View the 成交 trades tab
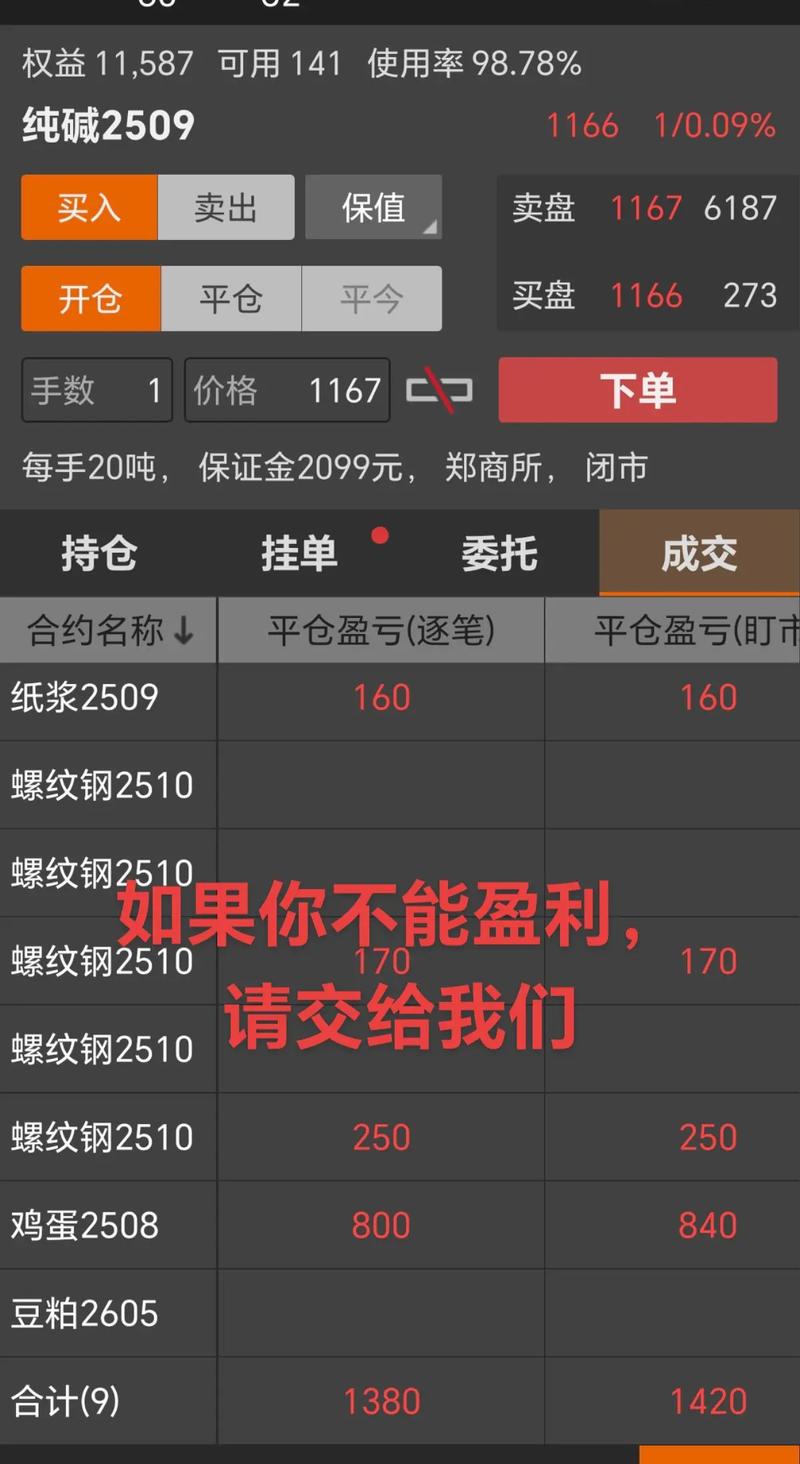The width and height of the screenshot is (800, 1464). [699, 554]
